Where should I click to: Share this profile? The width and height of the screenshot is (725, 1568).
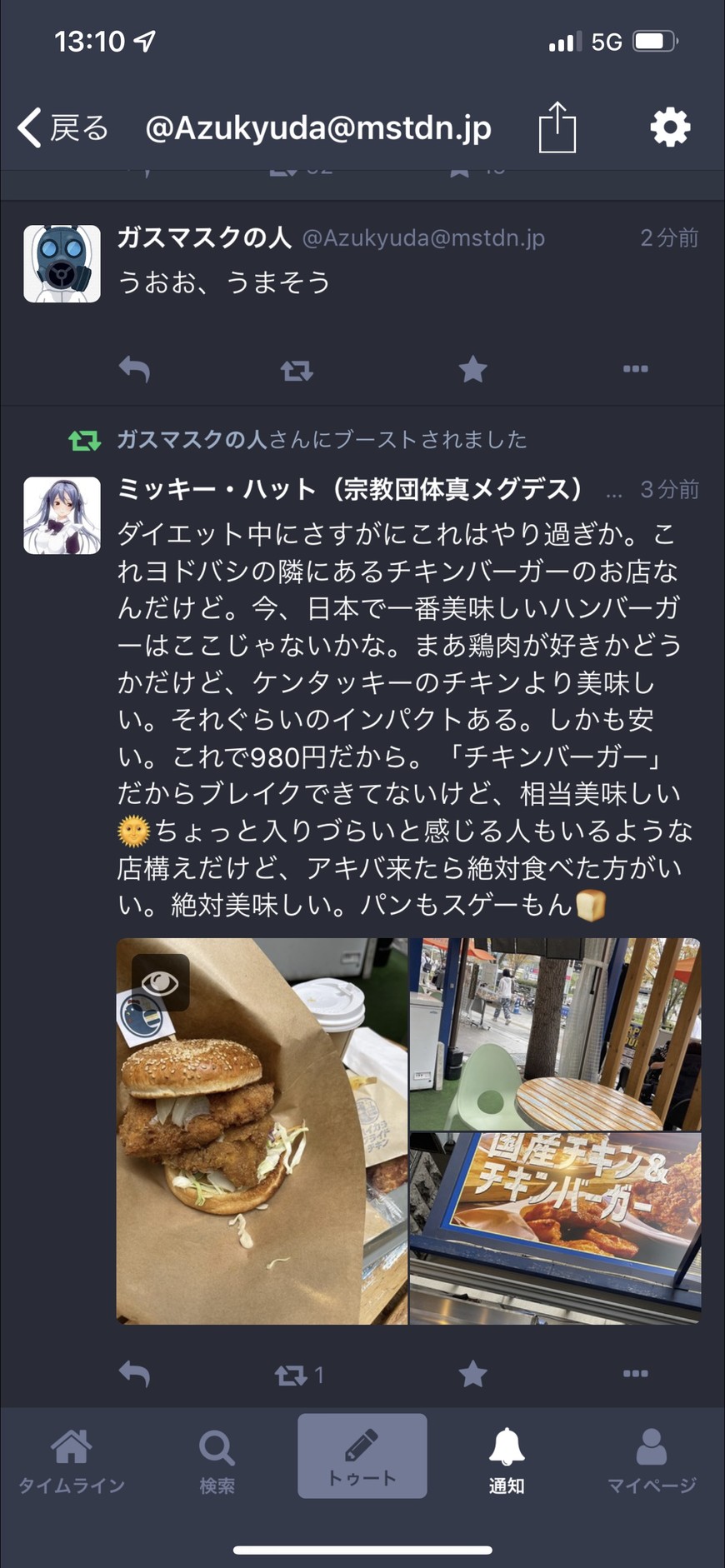click(557, 128)
